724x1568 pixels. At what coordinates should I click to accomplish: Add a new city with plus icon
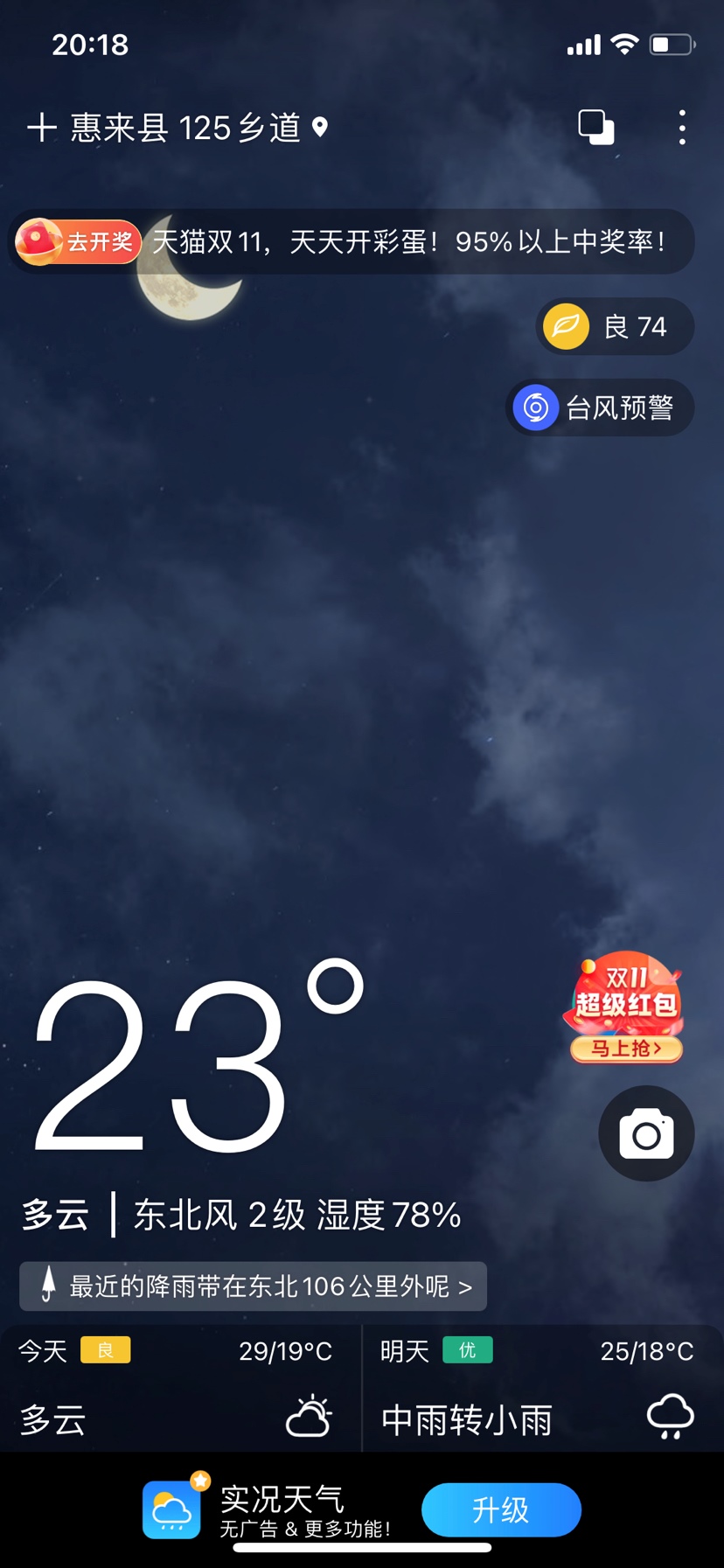pyautogui.click(x=41, y=128)
